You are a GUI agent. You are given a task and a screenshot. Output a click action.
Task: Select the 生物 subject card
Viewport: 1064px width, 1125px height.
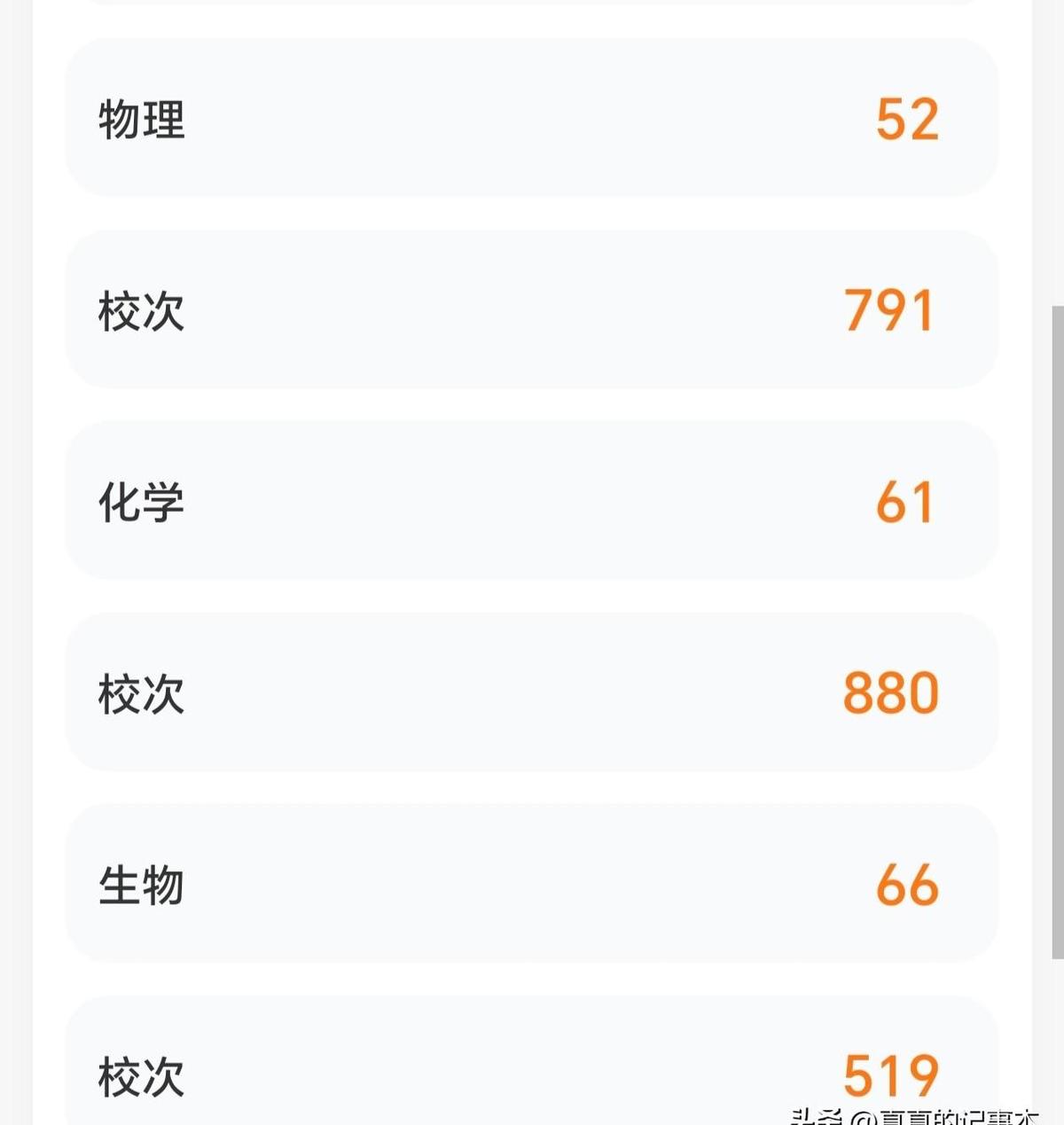[x=532, y=886]
